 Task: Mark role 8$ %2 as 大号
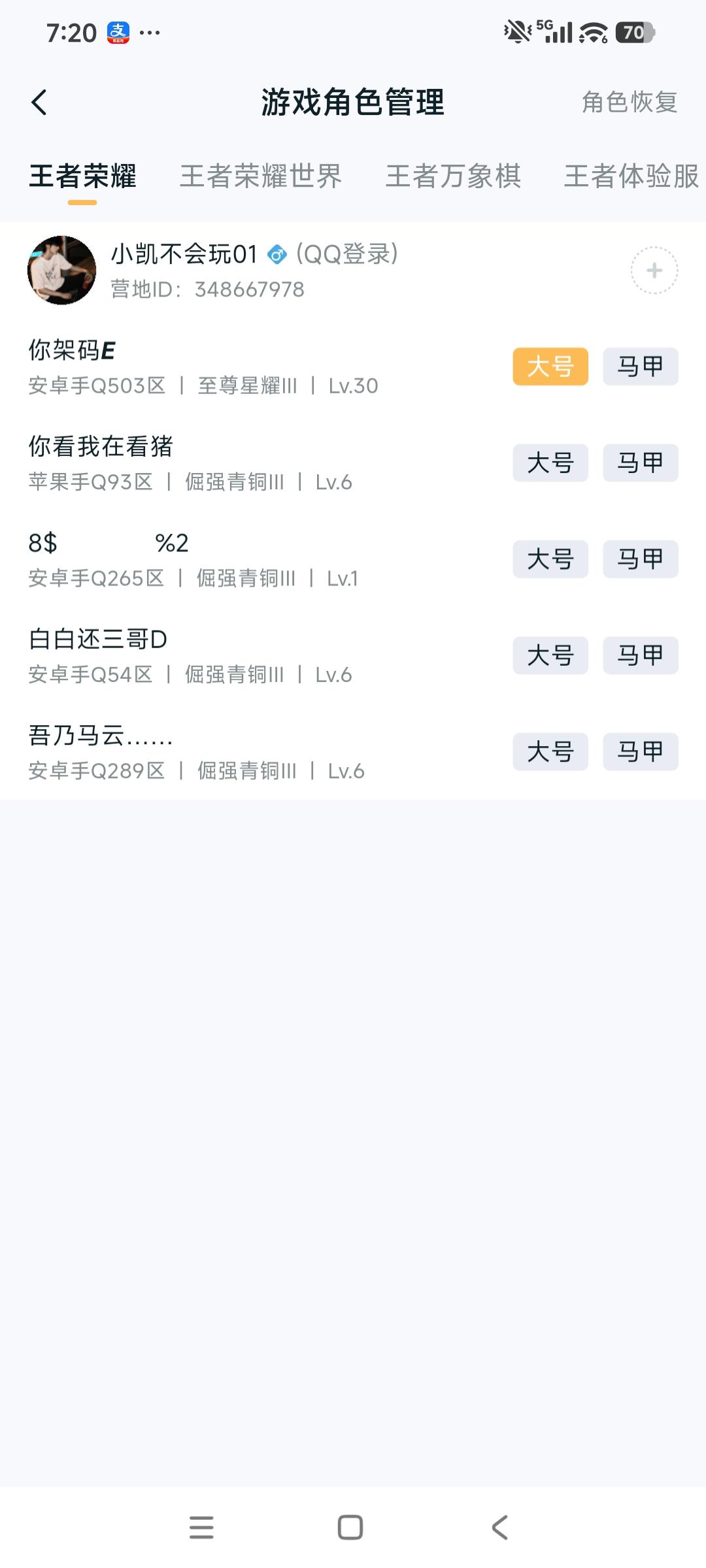[x=550, y=559]
